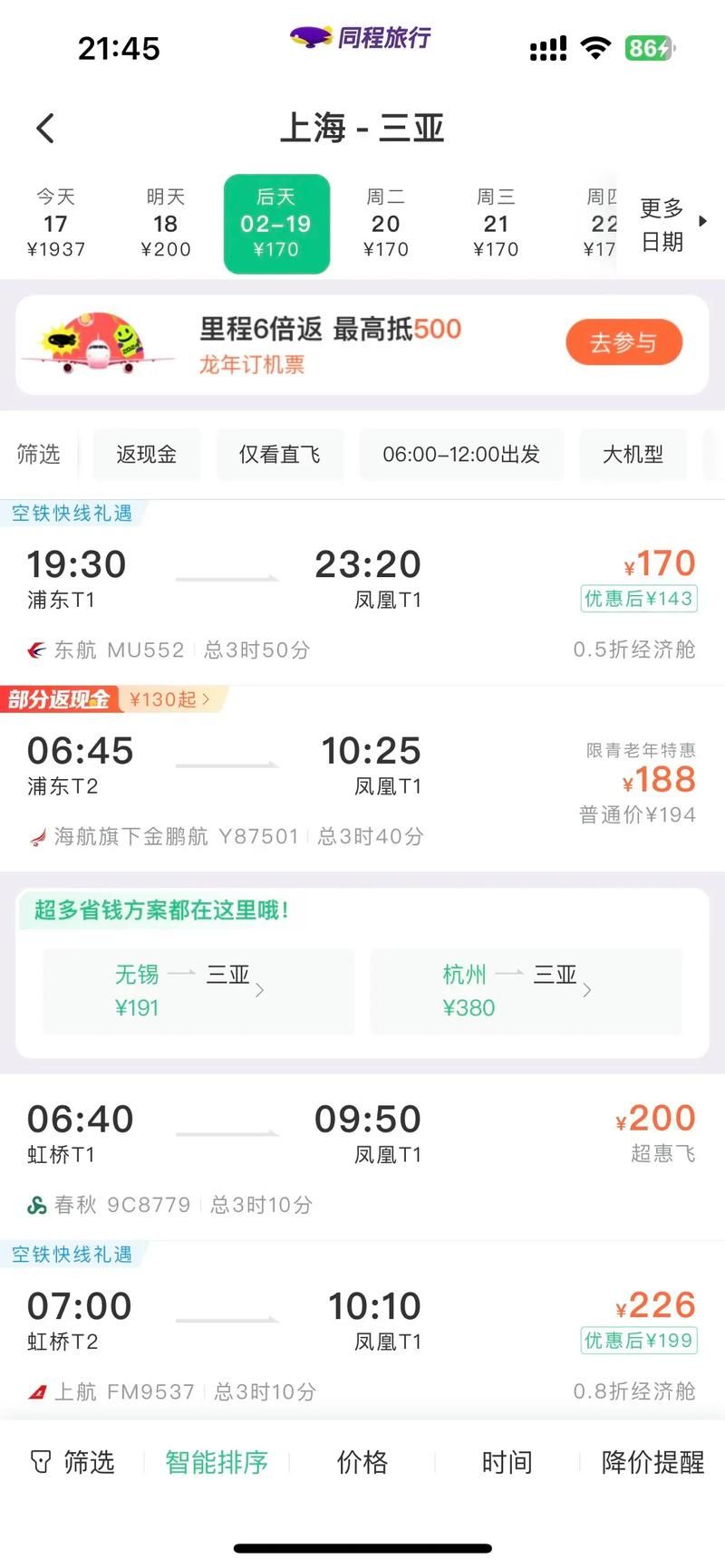Expand the 无锡到三亚 alternative route

click(x=198, y=991)
